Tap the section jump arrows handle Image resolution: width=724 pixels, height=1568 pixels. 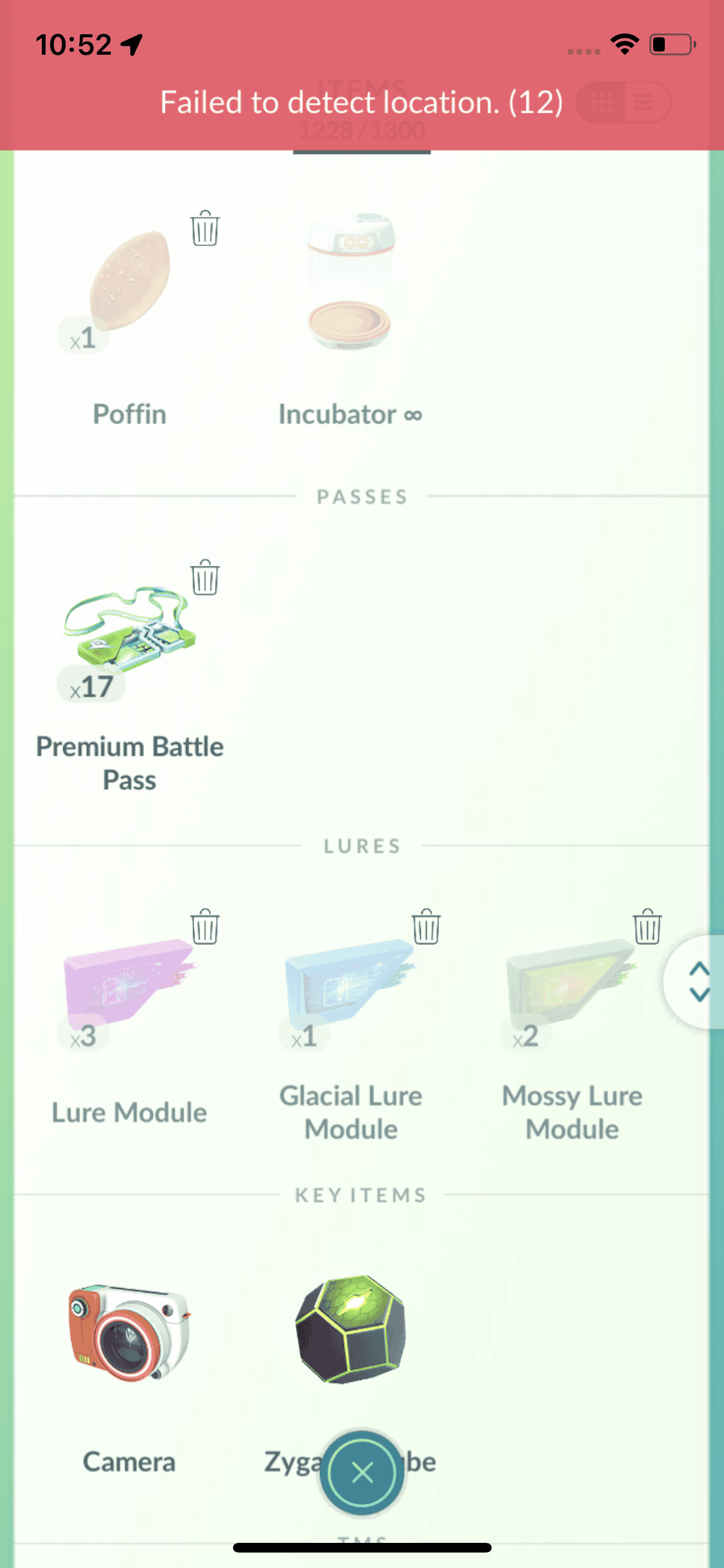click(699, 982)
